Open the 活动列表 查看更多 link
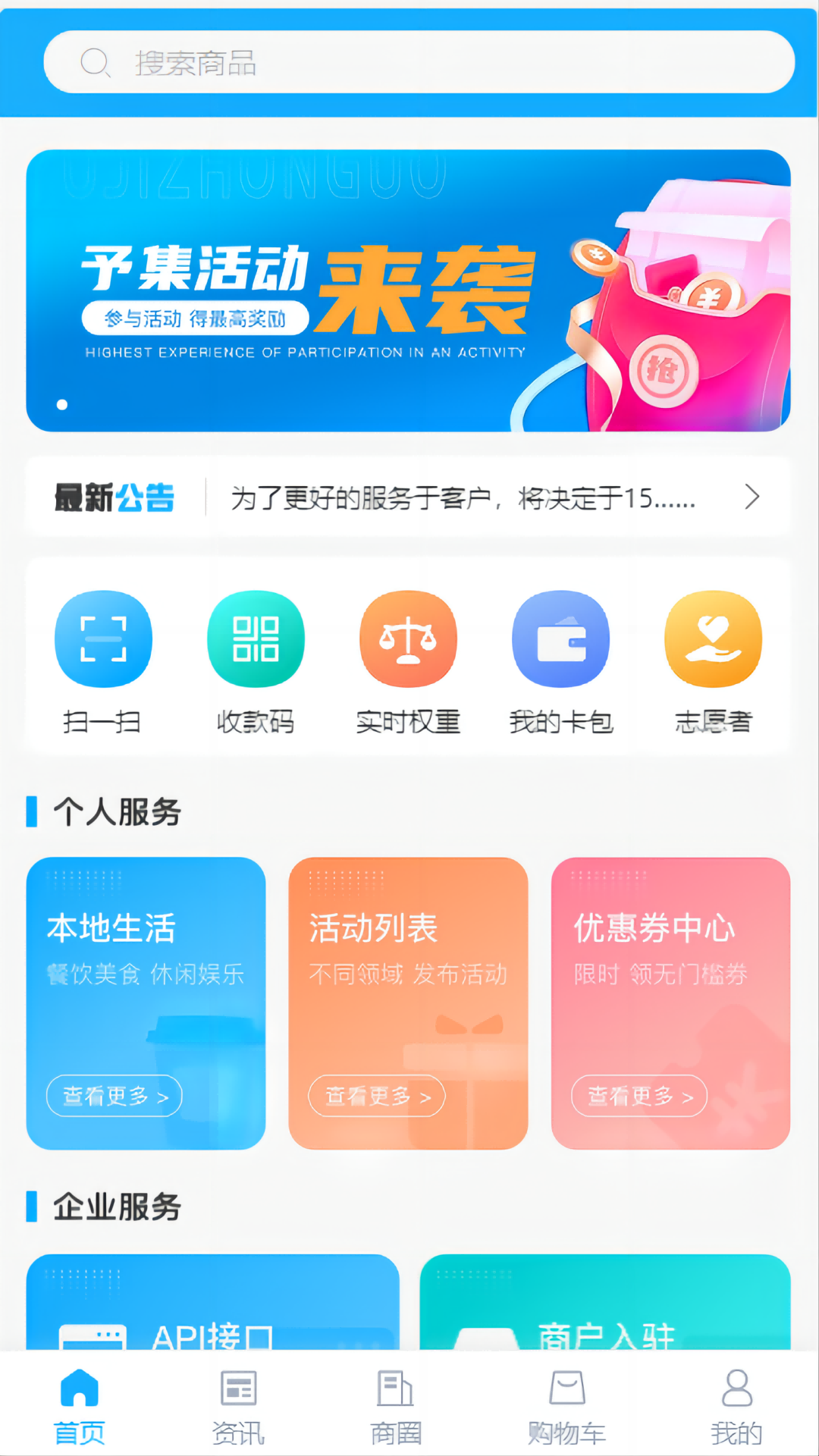The height and width of the screenshot is (1456, 819). 377,1096
